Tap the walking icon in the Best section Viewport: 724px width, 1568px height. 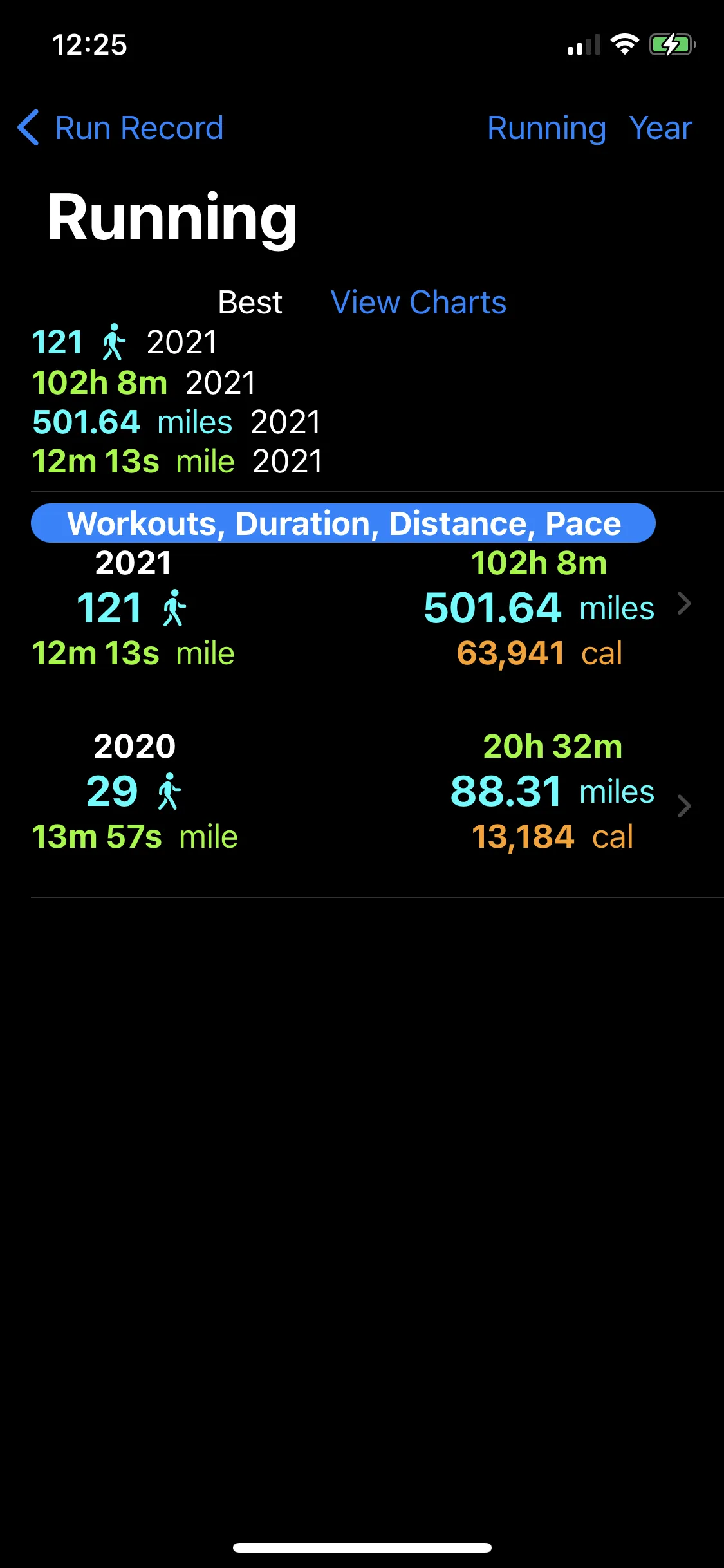click(x=113, y=341)
